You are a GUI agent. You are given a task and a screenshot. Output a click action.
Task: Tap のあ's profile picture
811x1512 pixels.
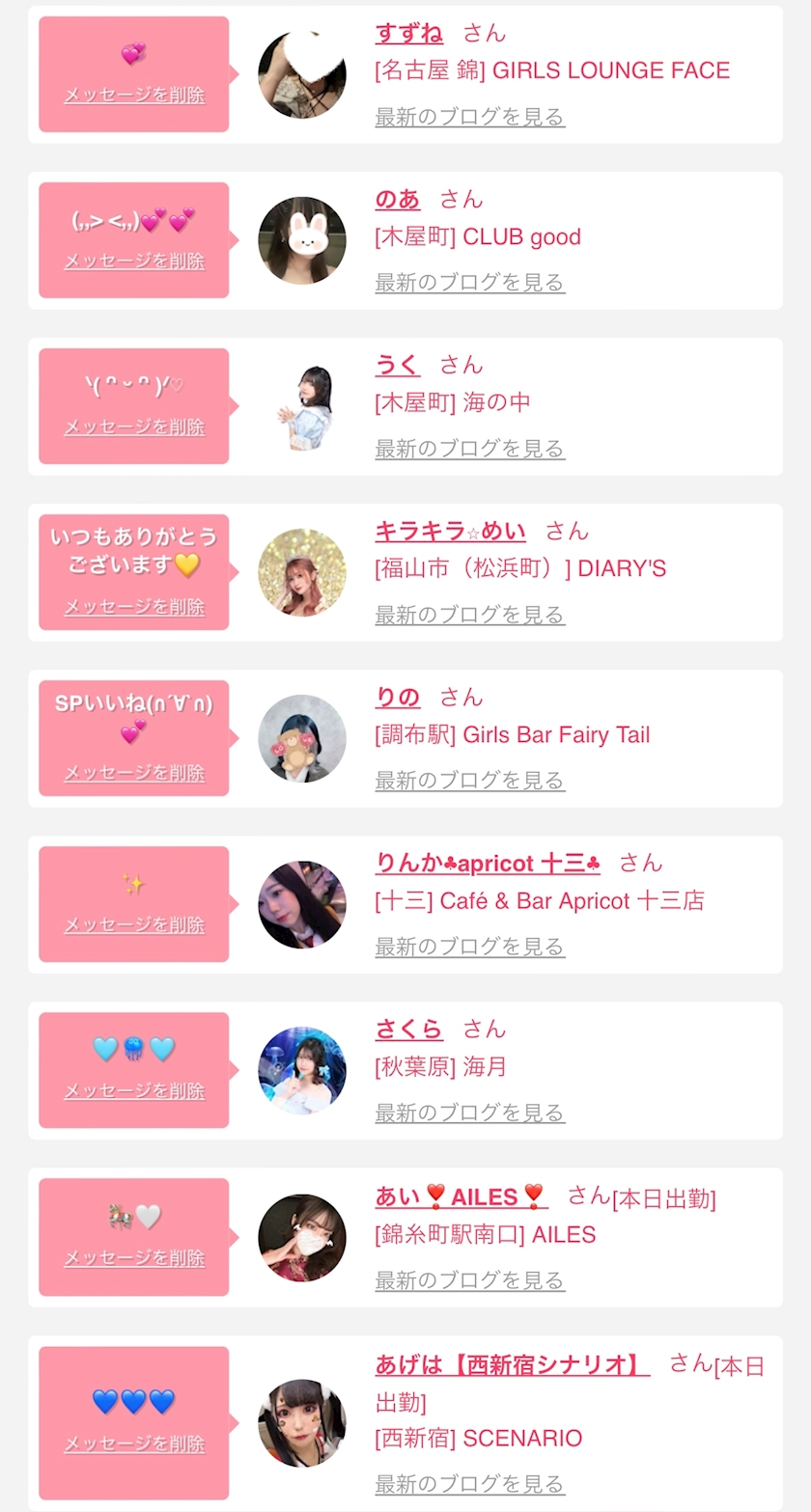click(x=302, y=240)
